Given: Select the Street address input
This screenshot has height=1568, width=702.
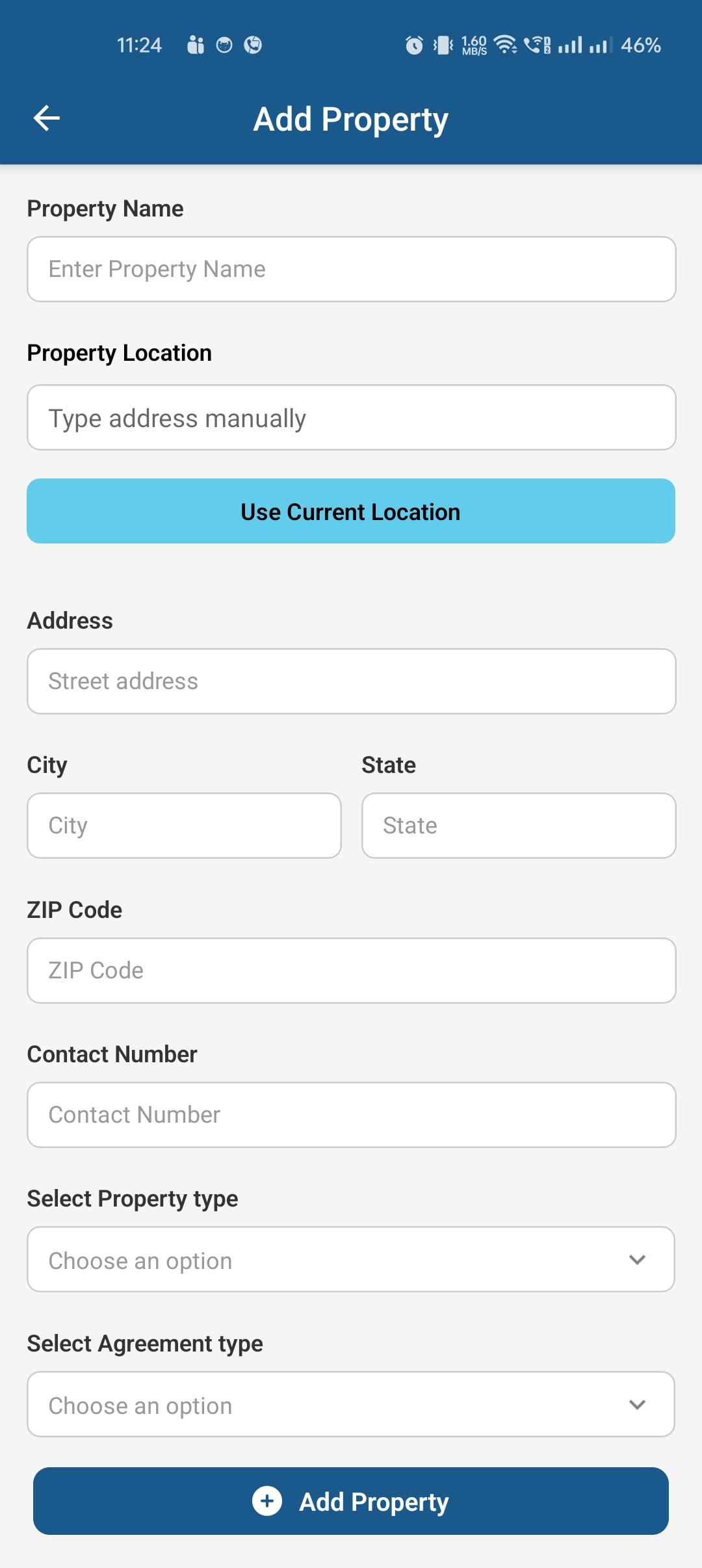Looking at the screenshot, I should click(x=351, y=681).
